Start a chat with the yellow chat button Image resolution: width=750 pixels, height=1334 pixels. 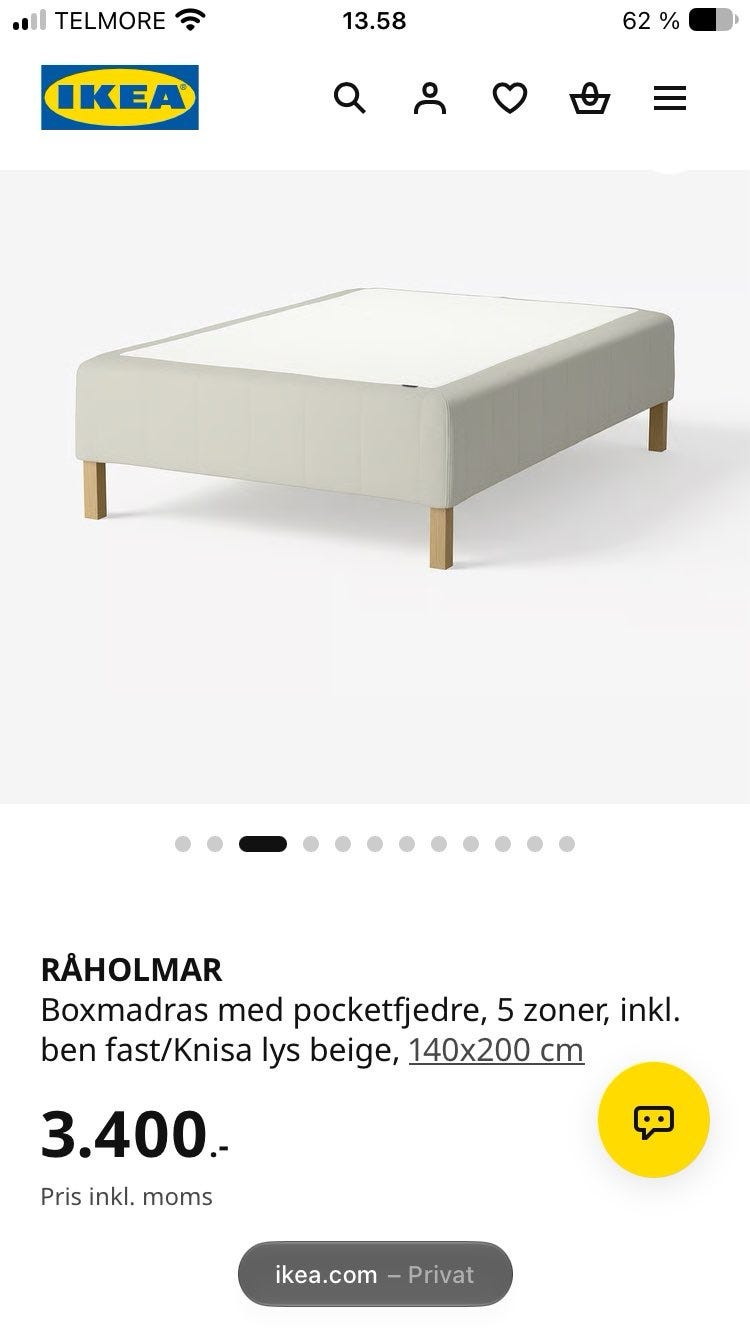pos(654,1120)
